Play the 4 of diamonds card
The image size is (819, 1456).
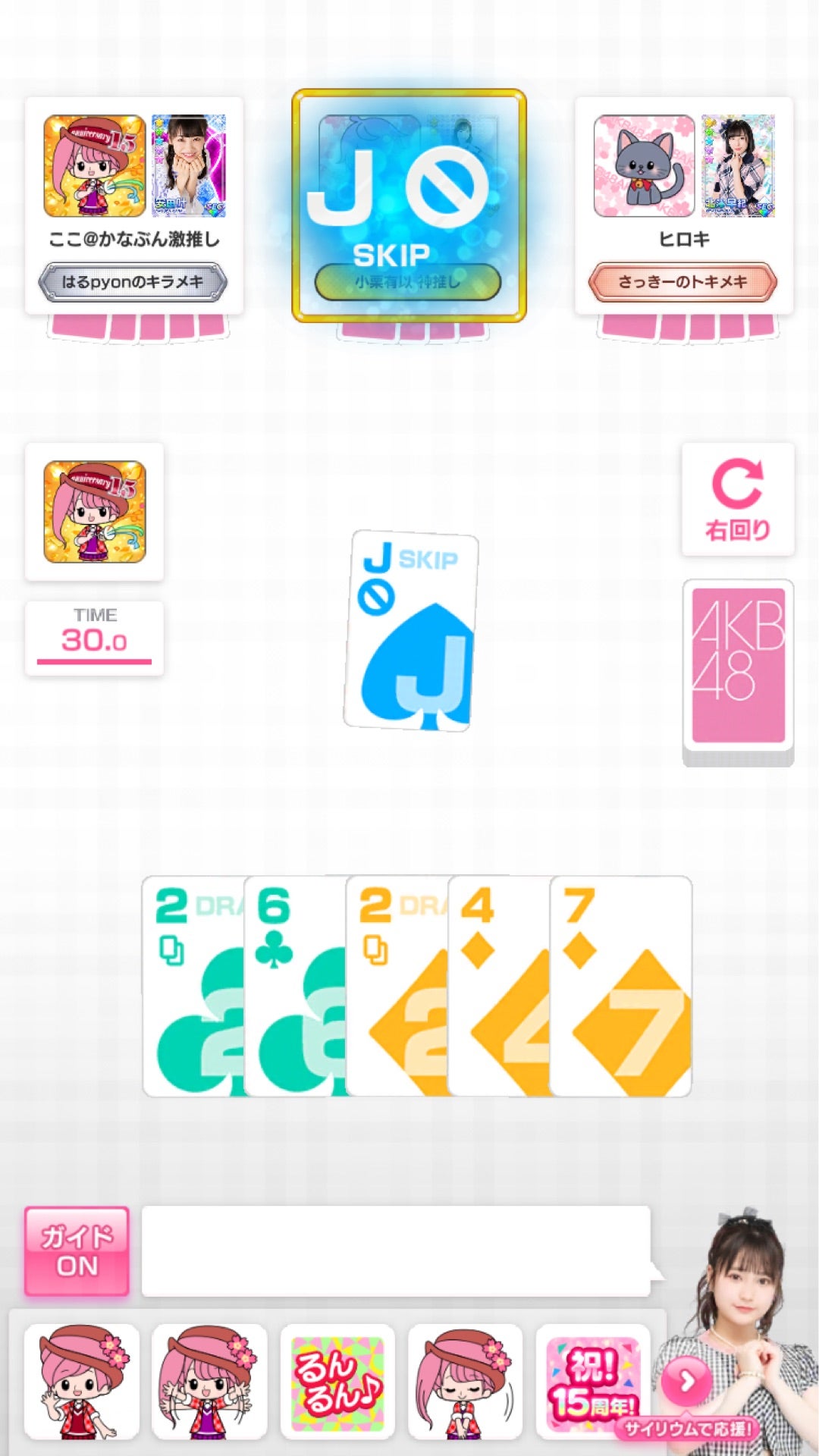pos(498,986)
